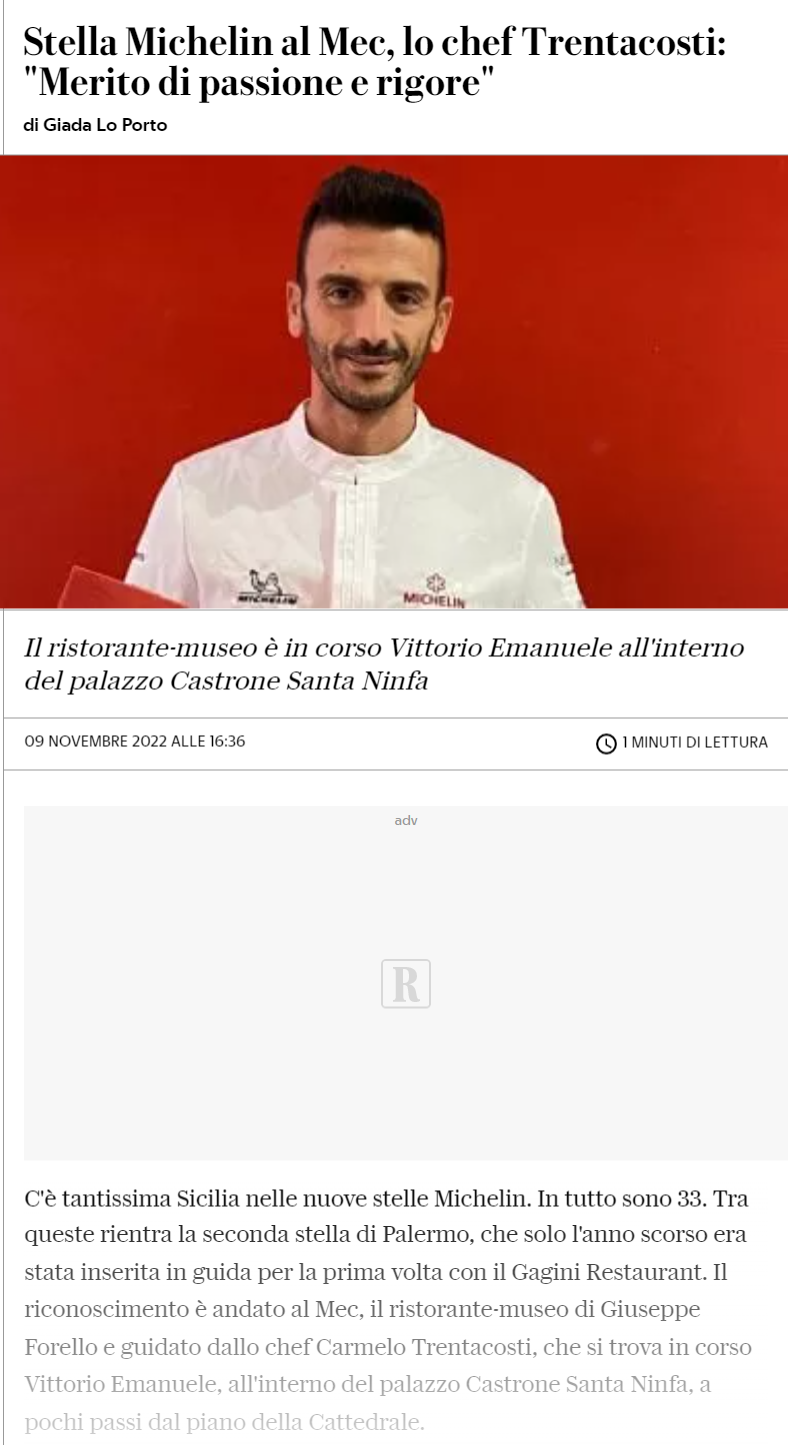Tap the adv banner placeholder
This screenshot has height=1445, width=788.
[405, 984]
